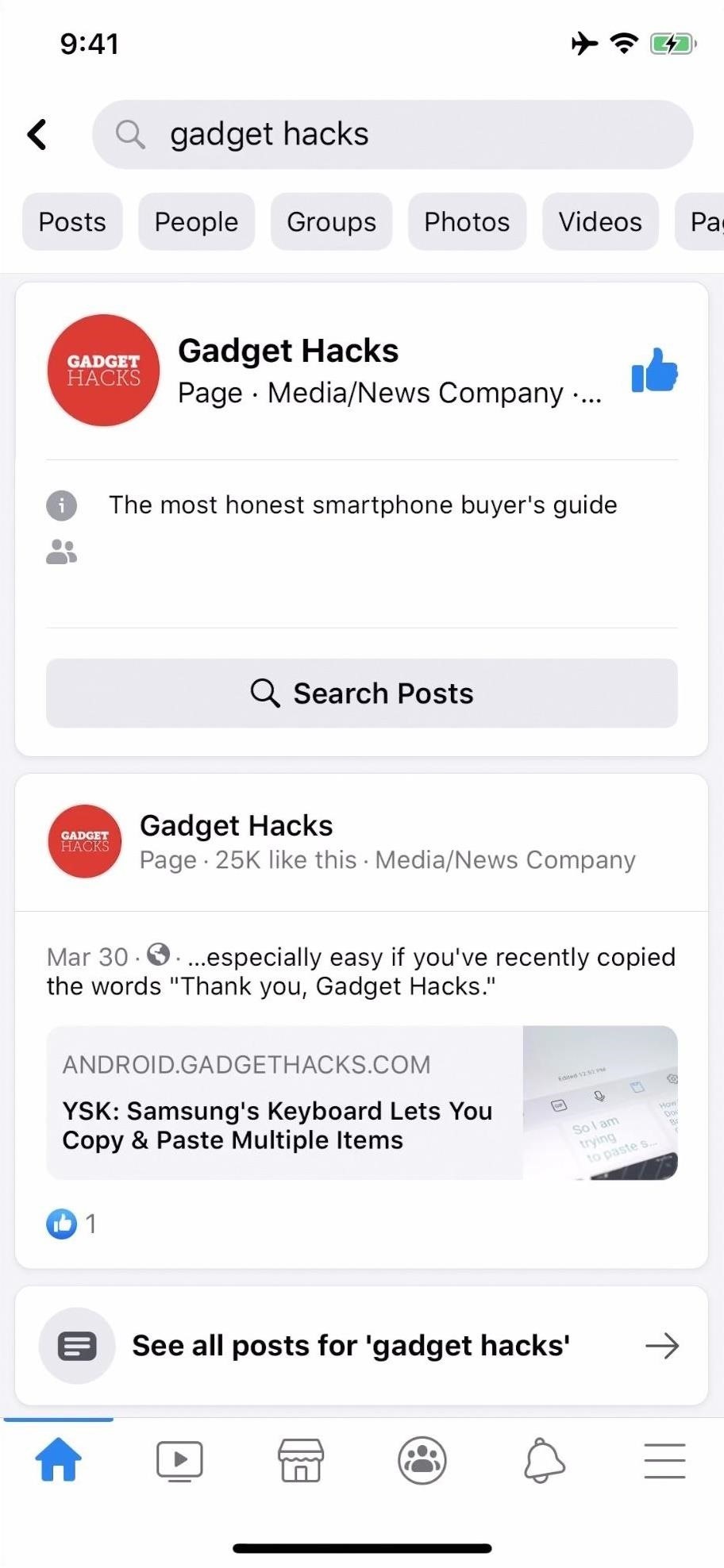Like the Gadget Hacks page with thumbs-up
724x1568 pixels.
(x=654, y=370)
